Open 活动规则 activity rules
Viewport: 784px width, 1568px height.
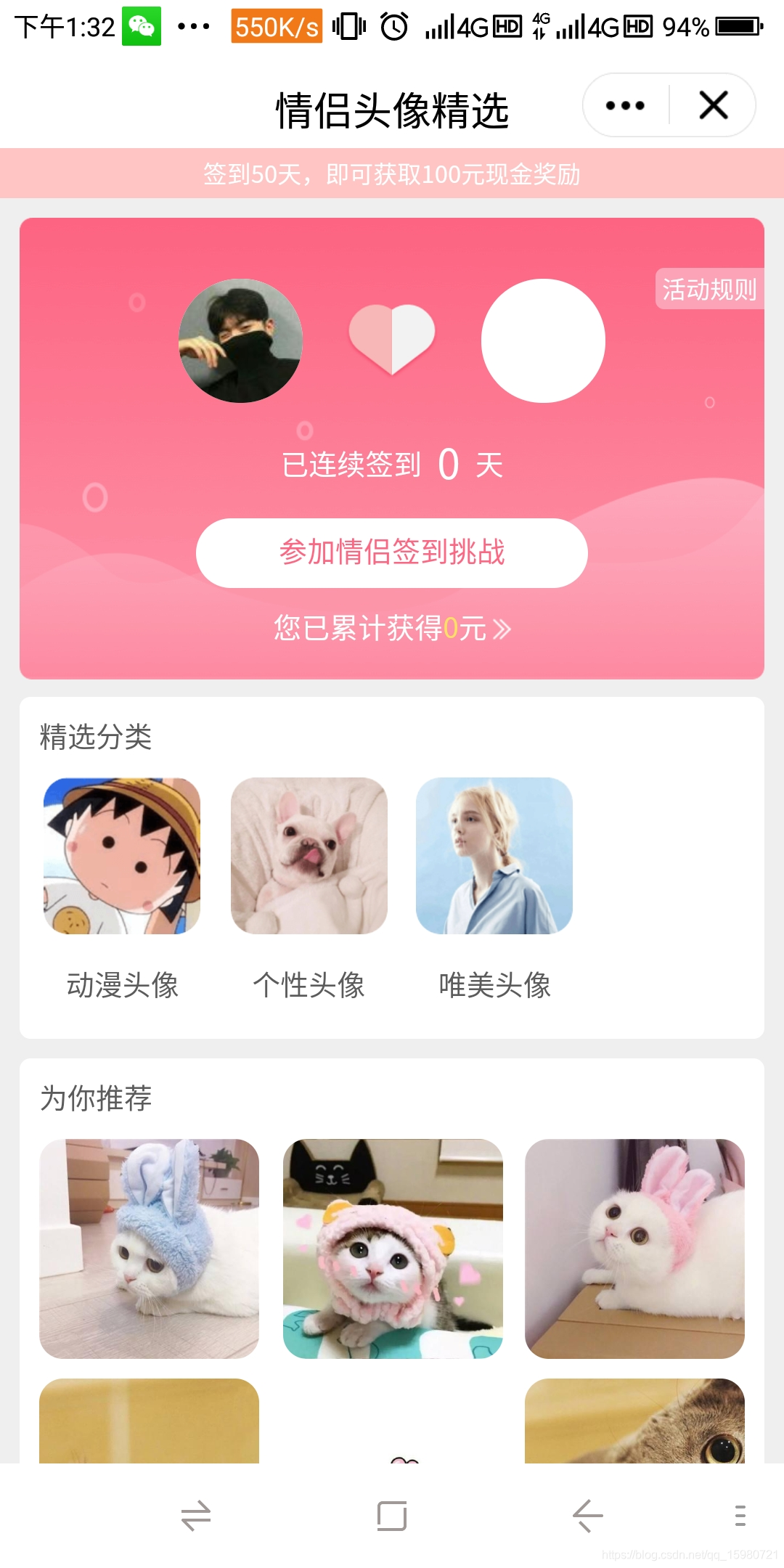pos(709,290)
